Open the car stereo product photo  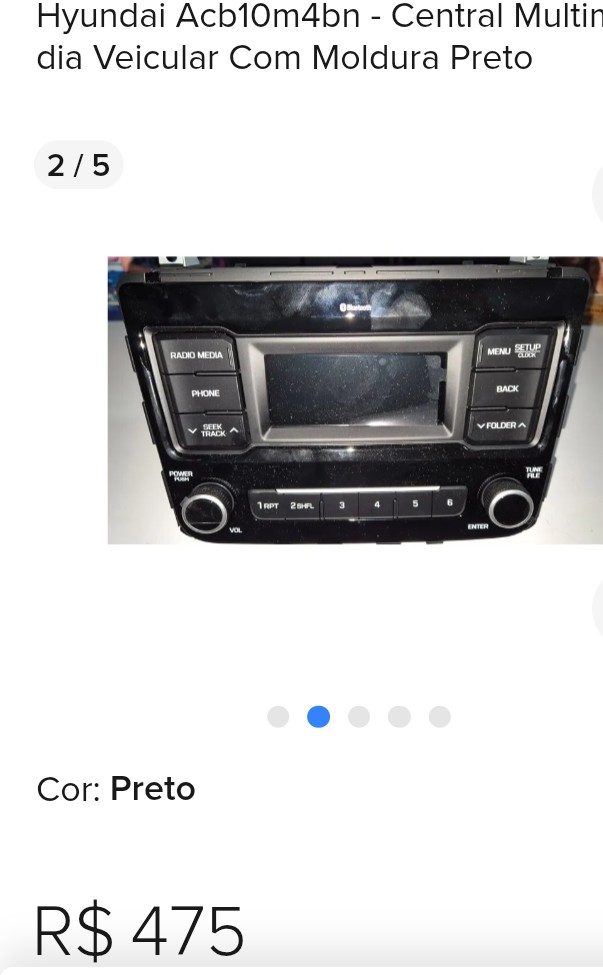coord(355,400)
